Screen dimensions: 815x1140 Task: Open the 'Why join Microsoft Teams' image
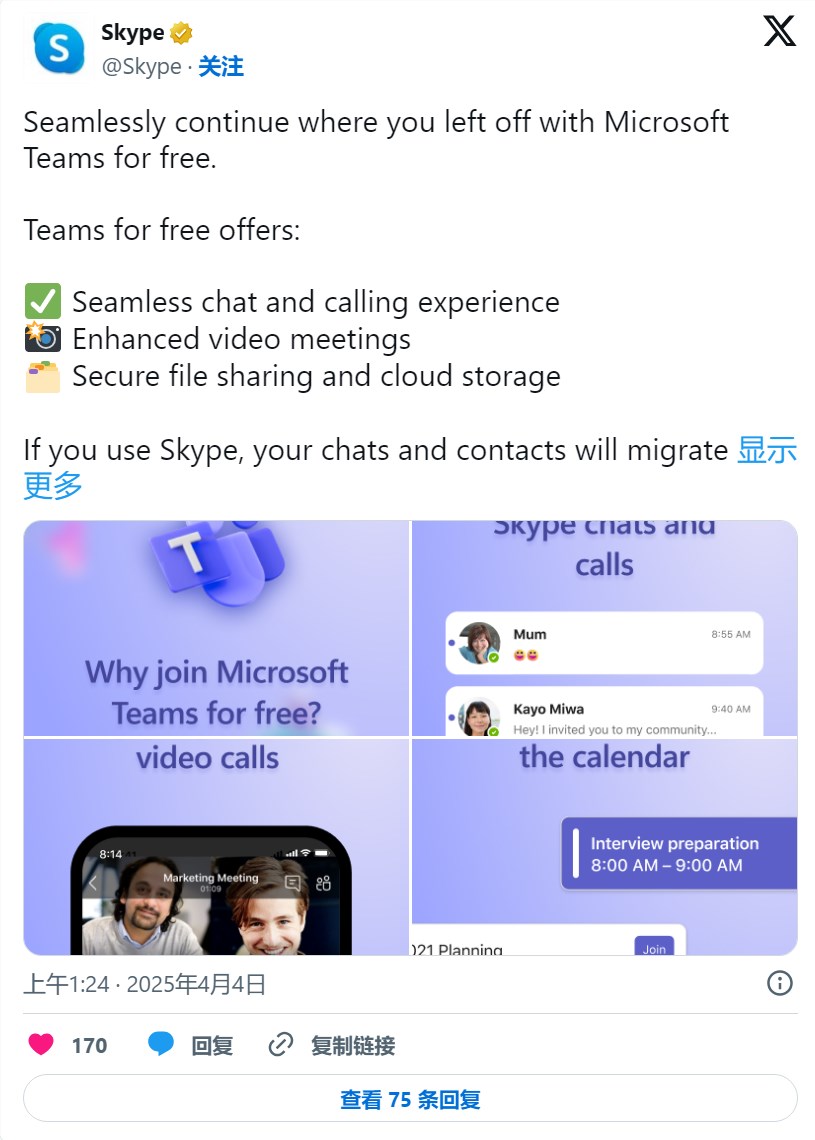pyautogui.click(x=216, y=628)
